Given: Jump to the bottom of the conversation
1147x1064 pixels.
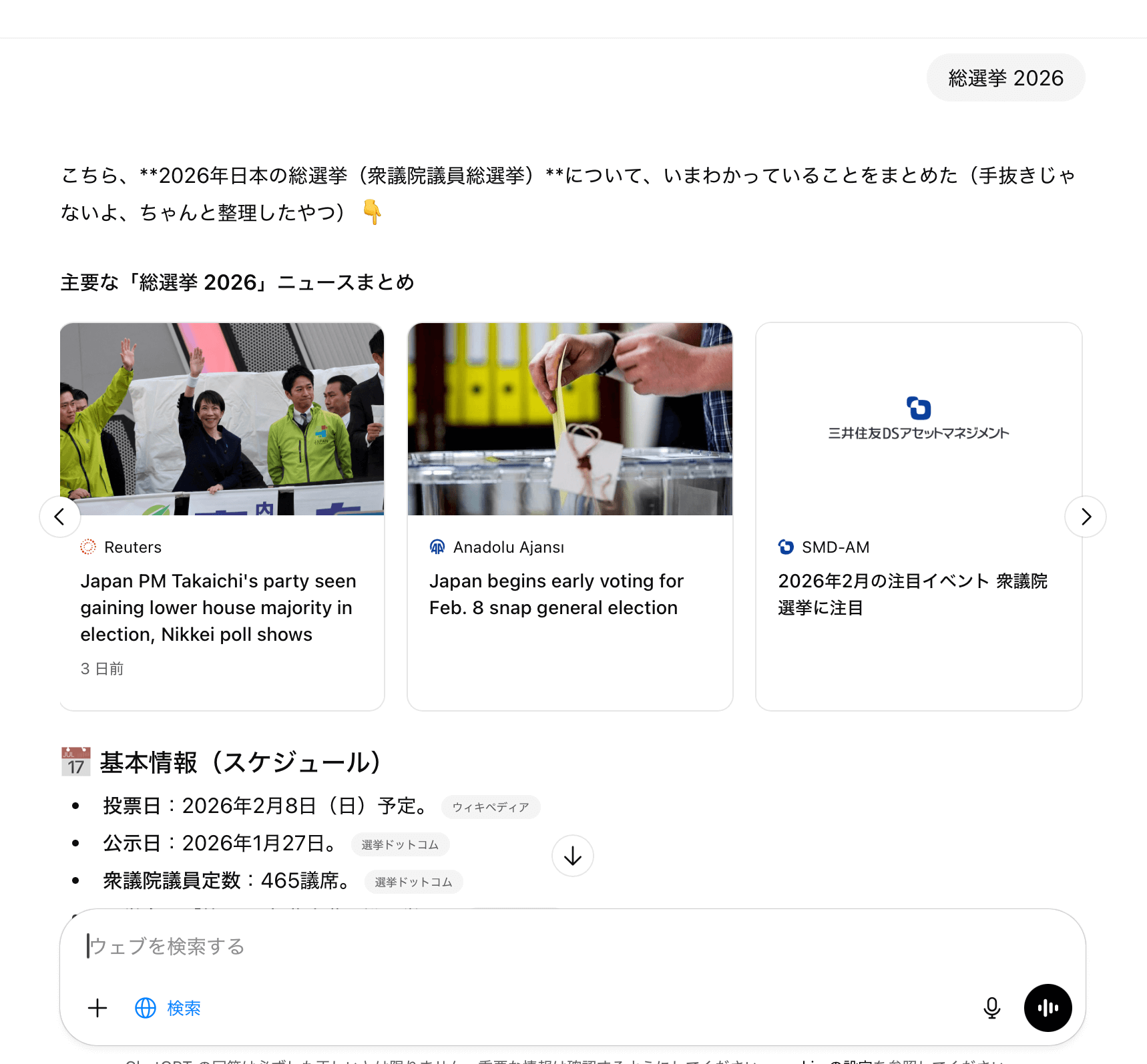Looking at the screenshot, I should point(572,856).
